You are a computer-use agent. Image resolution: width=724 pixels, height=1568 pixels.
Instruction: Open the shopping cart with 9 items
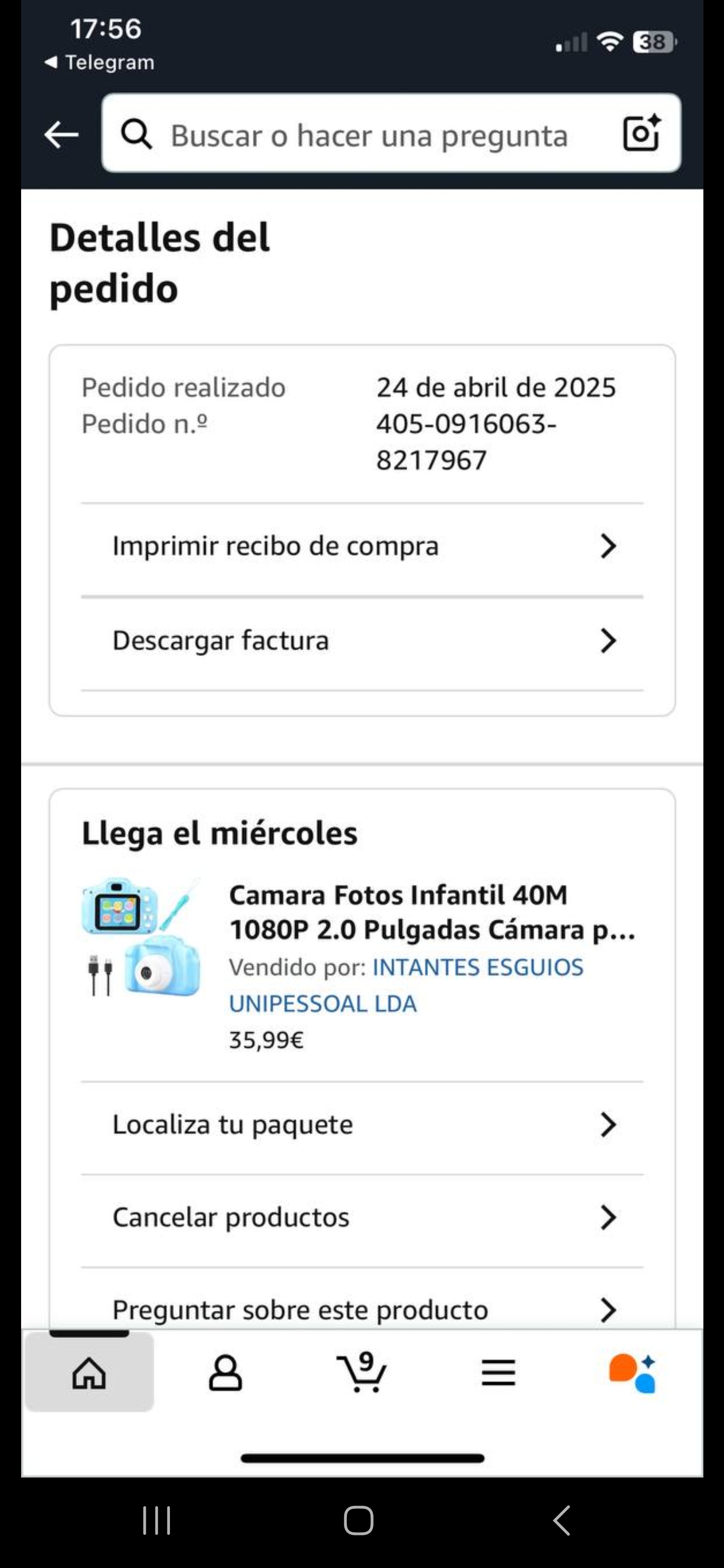click(361, 1373)
